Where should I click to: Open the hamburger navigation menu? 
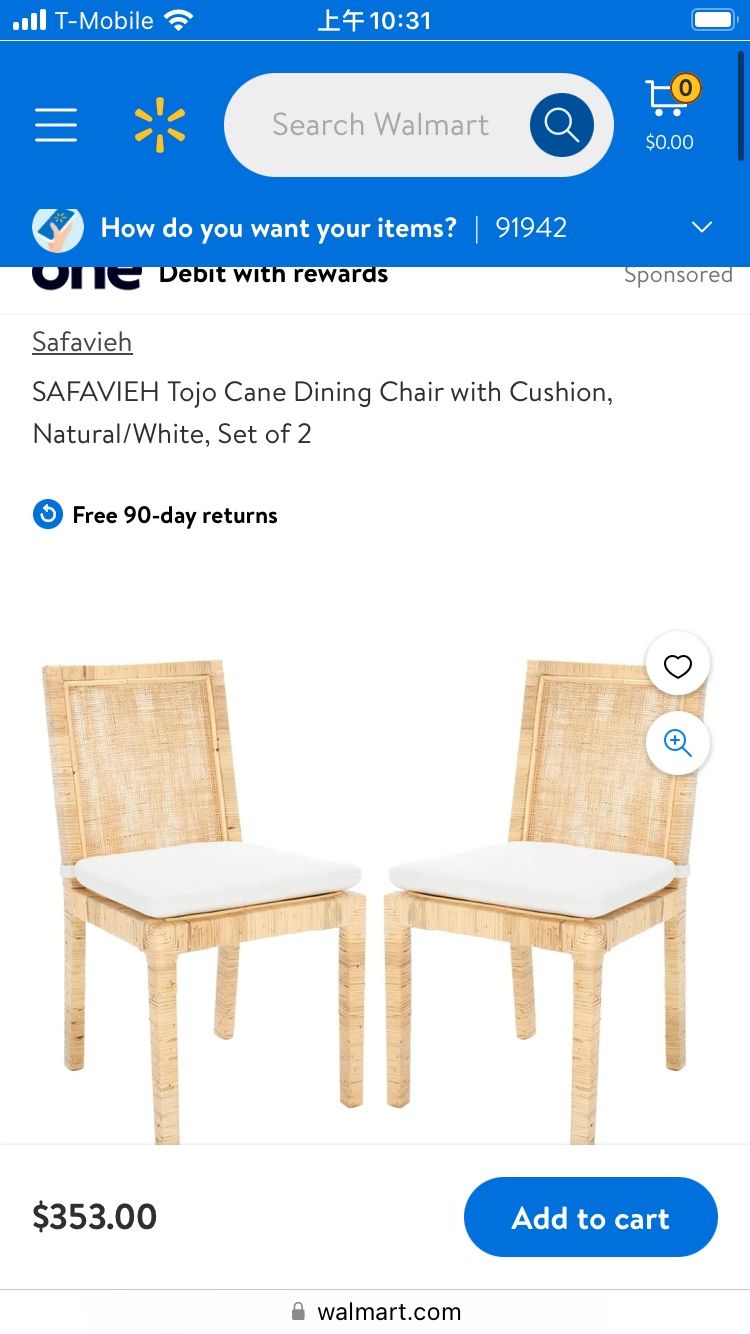coord(55,125)
